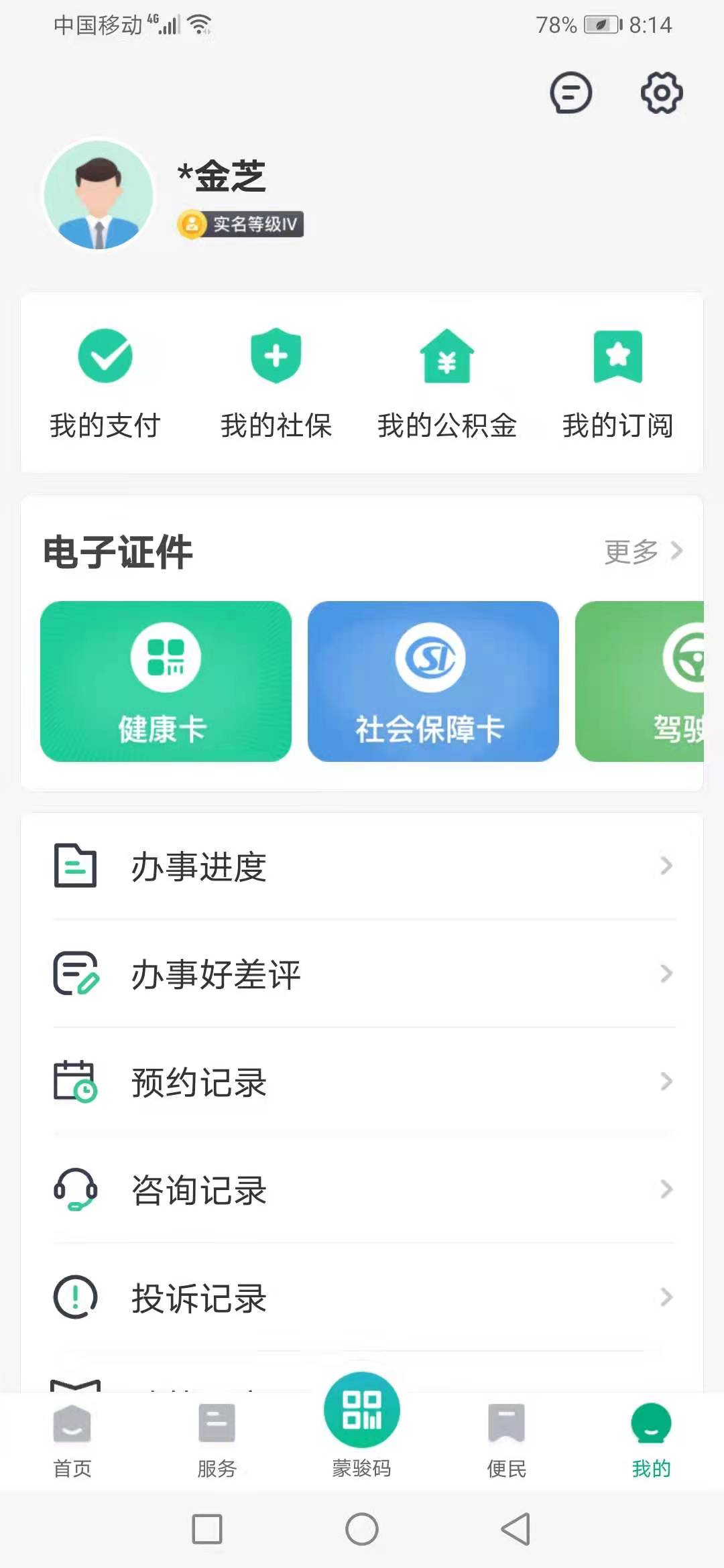The width and height of the screenshot is (724, 1568).
Task: Open 投诉记录 row
Action: [x=362, y=1297]
